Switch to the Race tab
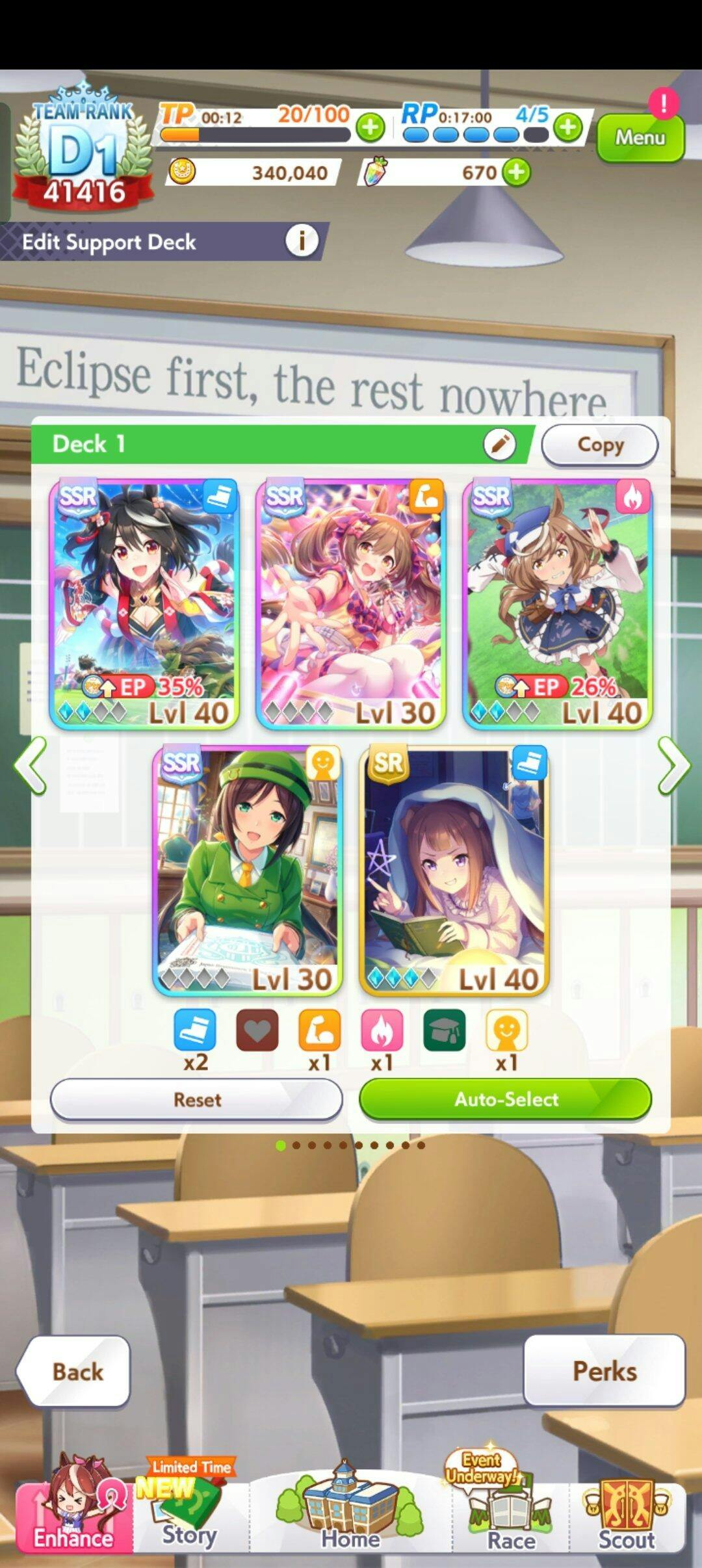Image resolution: width=702 pixels, height=1568 pixels. coord(511,1508)
